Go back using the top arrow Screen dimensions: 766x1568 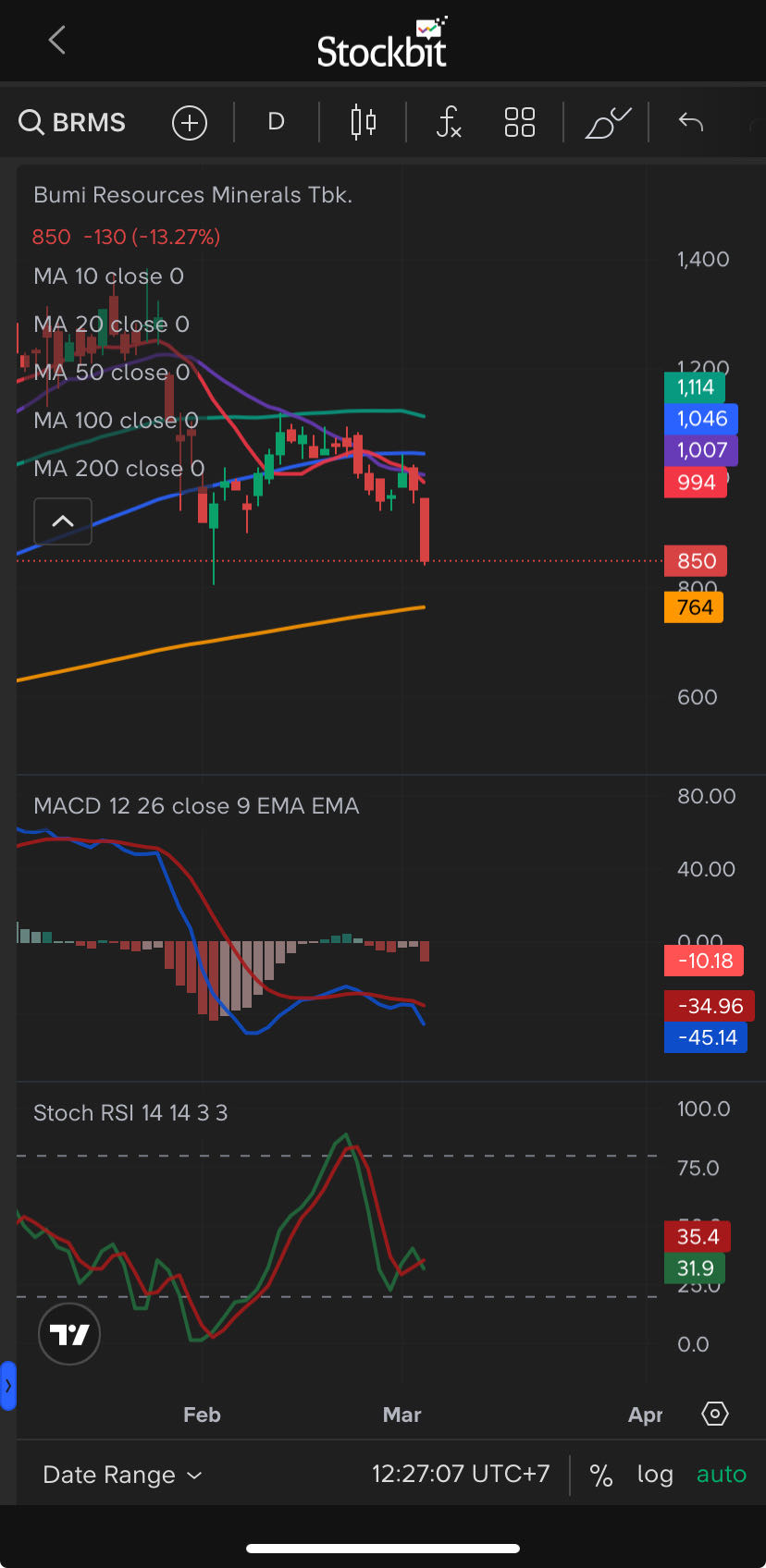pyautogui.click(x=57, y=41)
